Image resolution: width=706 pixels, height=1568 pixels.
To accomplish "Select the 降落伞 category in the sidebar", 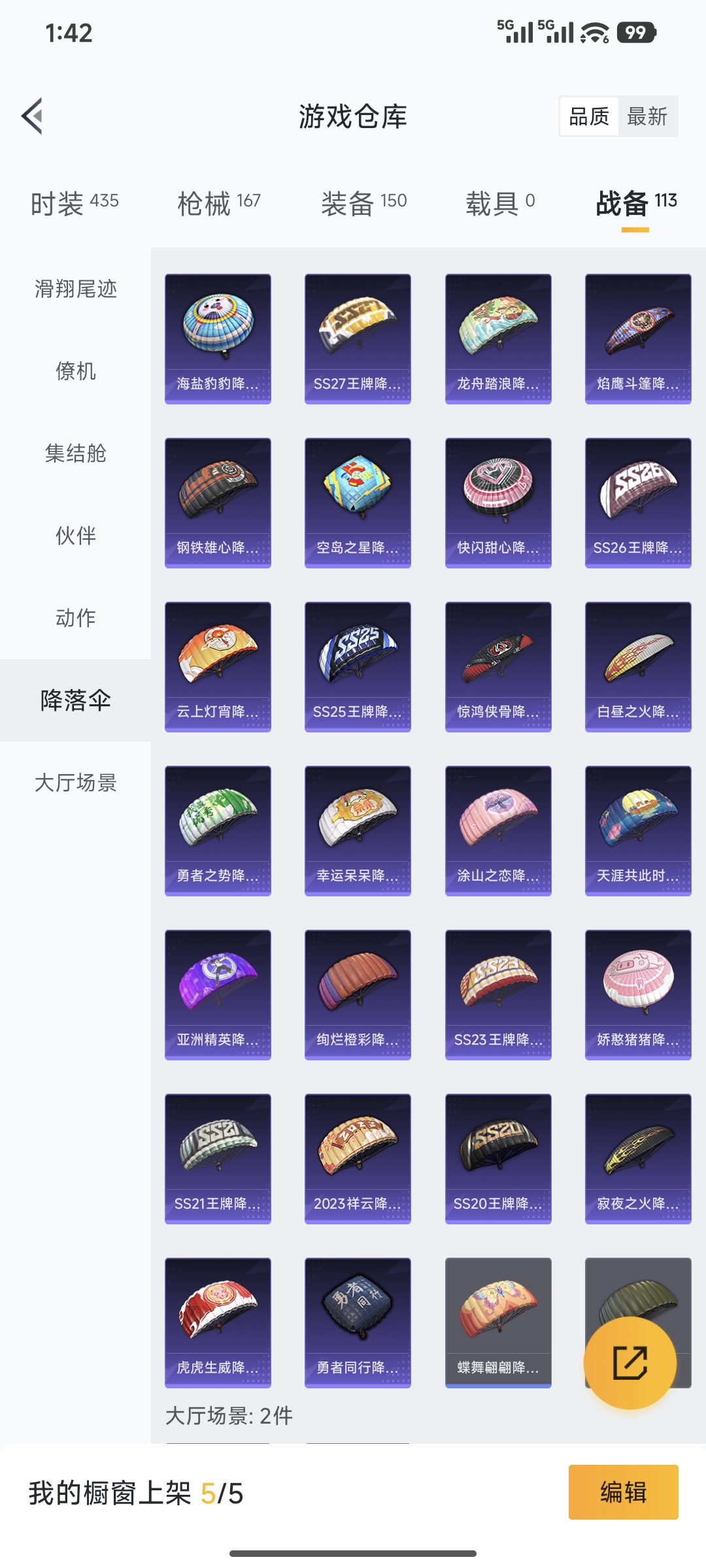I will coord(74,699).
